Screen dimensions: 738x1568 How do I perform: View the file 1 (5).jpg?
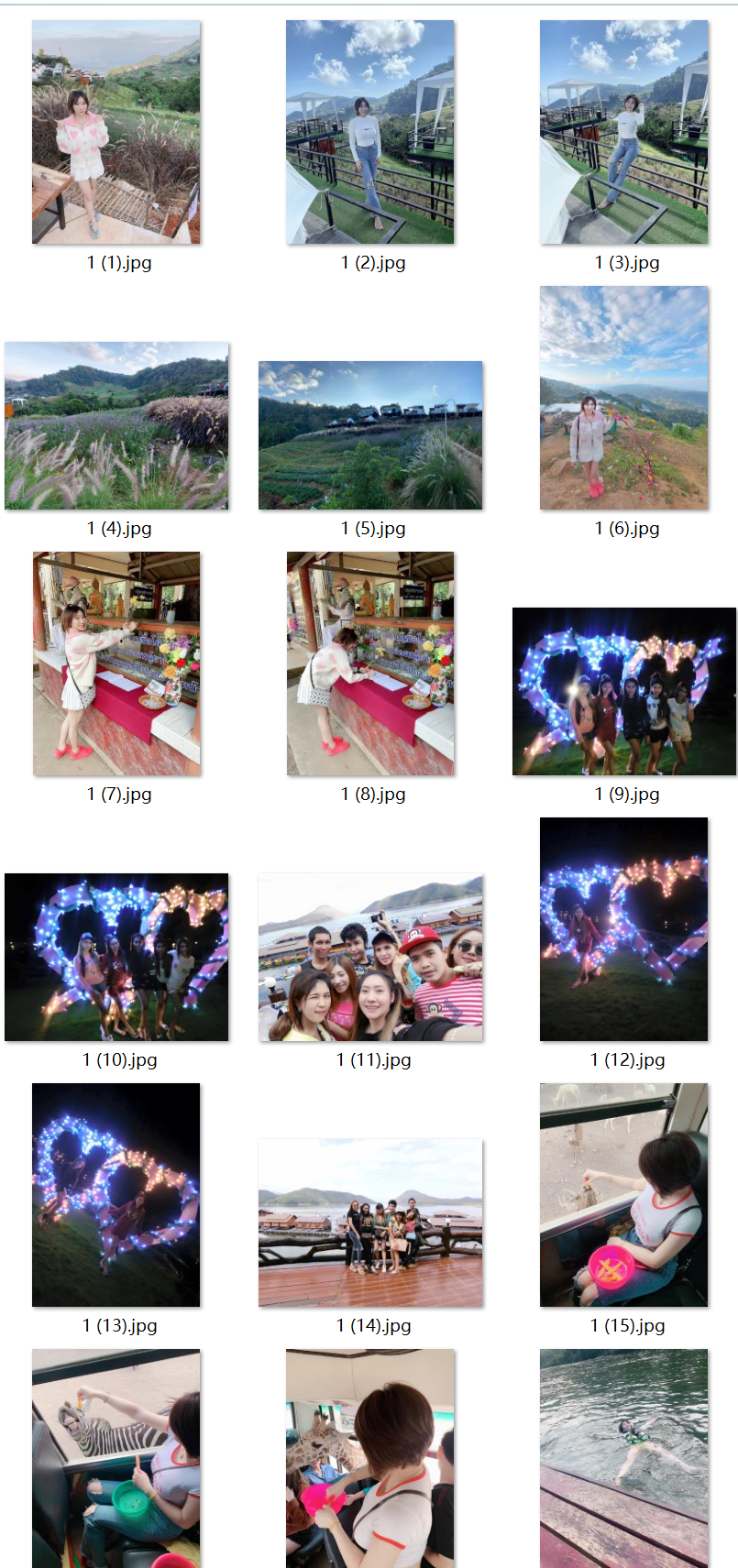coord(370,435)
